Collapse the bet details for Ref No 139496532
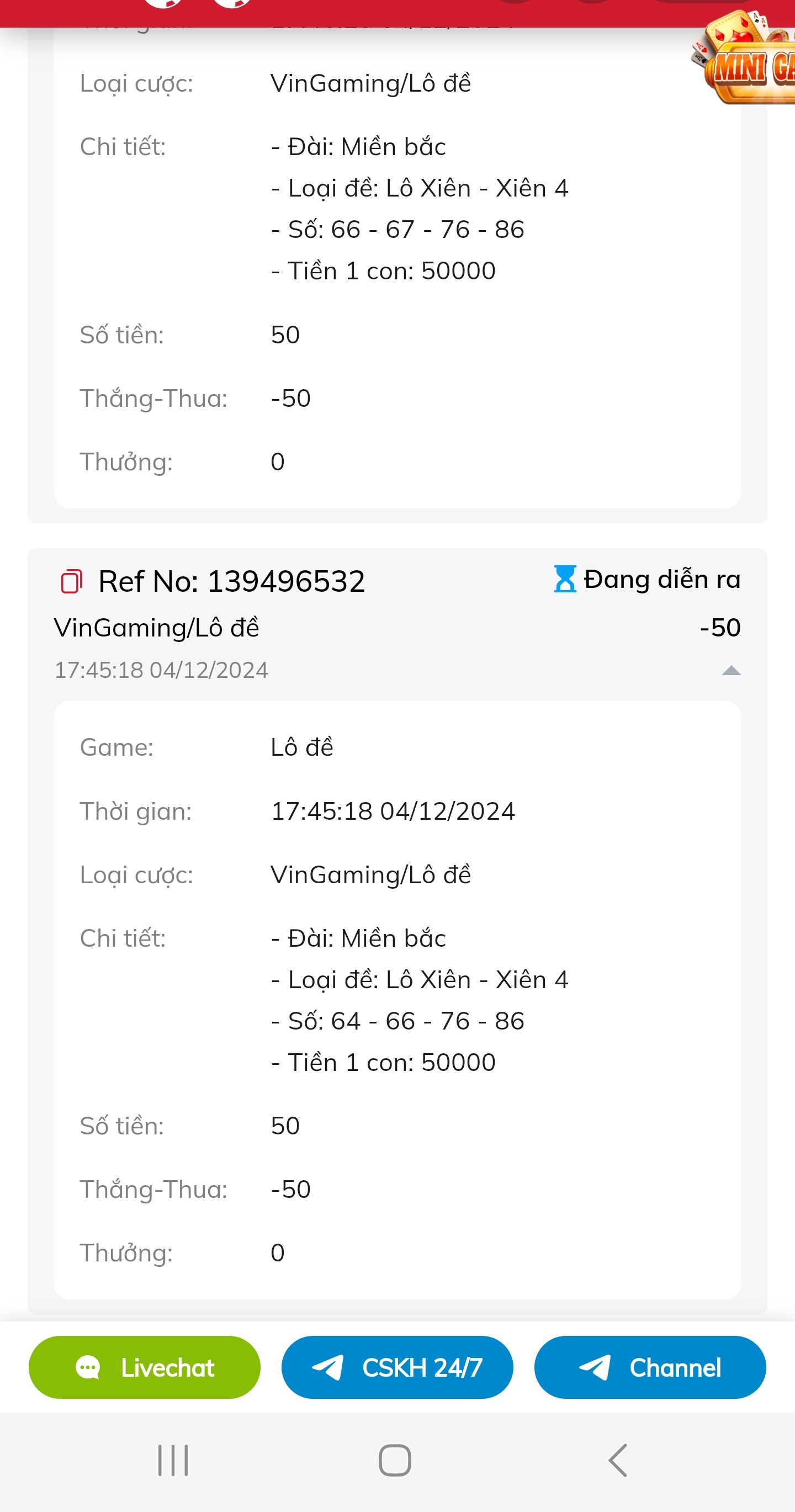This screenshot has height=1512, width=795. 731,670
